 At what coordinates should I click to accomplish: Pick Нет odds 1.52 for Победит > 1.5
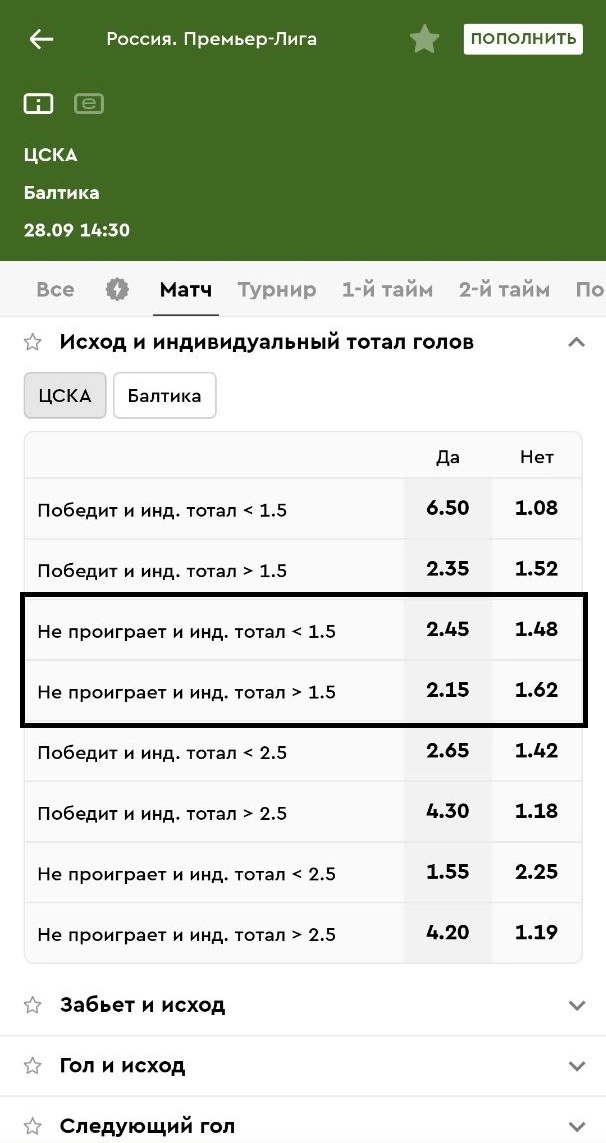pyautogui.click(x=536, y=569)
